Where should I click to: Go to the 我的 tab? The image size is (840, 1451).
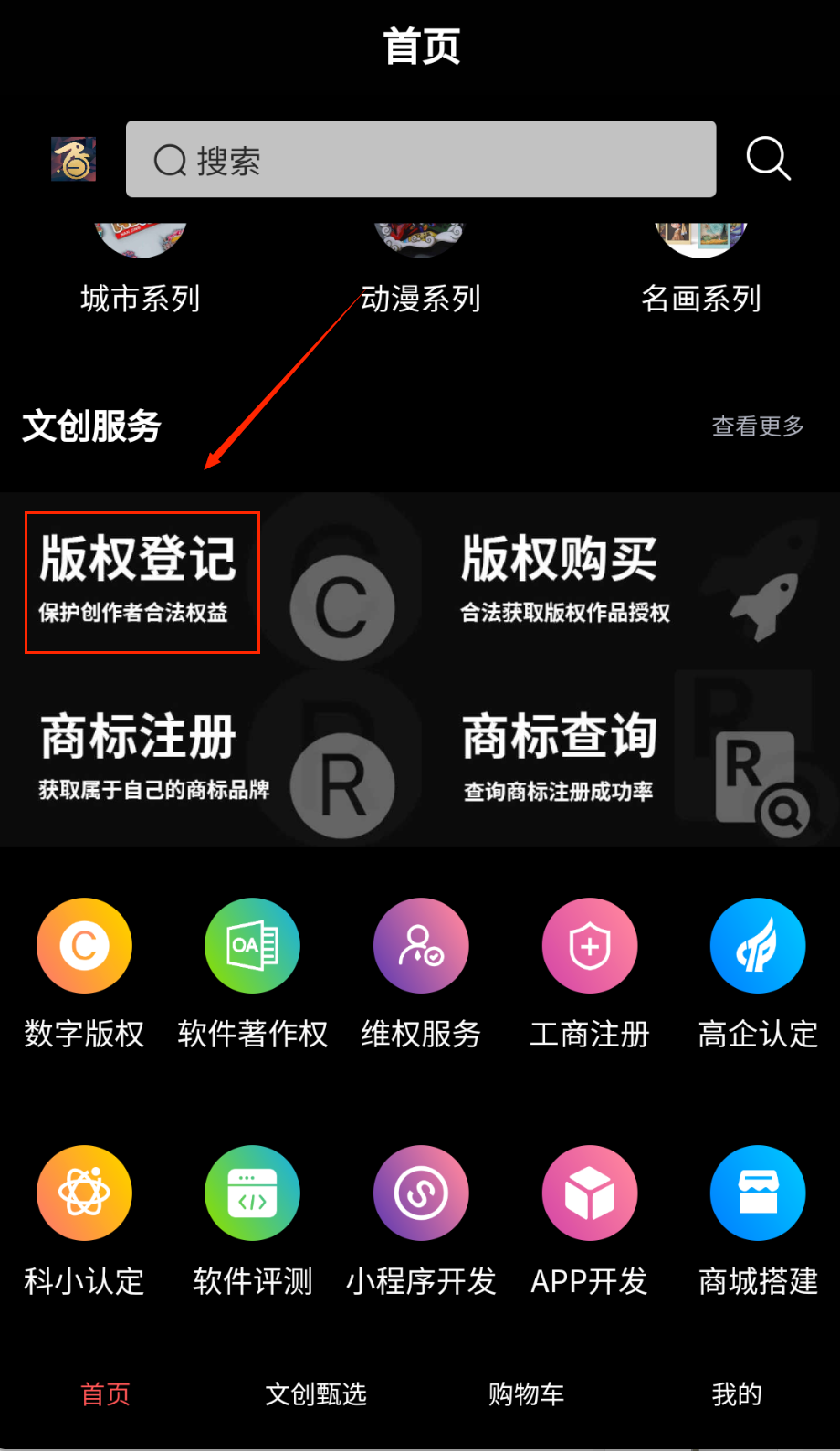(736, 1394)
